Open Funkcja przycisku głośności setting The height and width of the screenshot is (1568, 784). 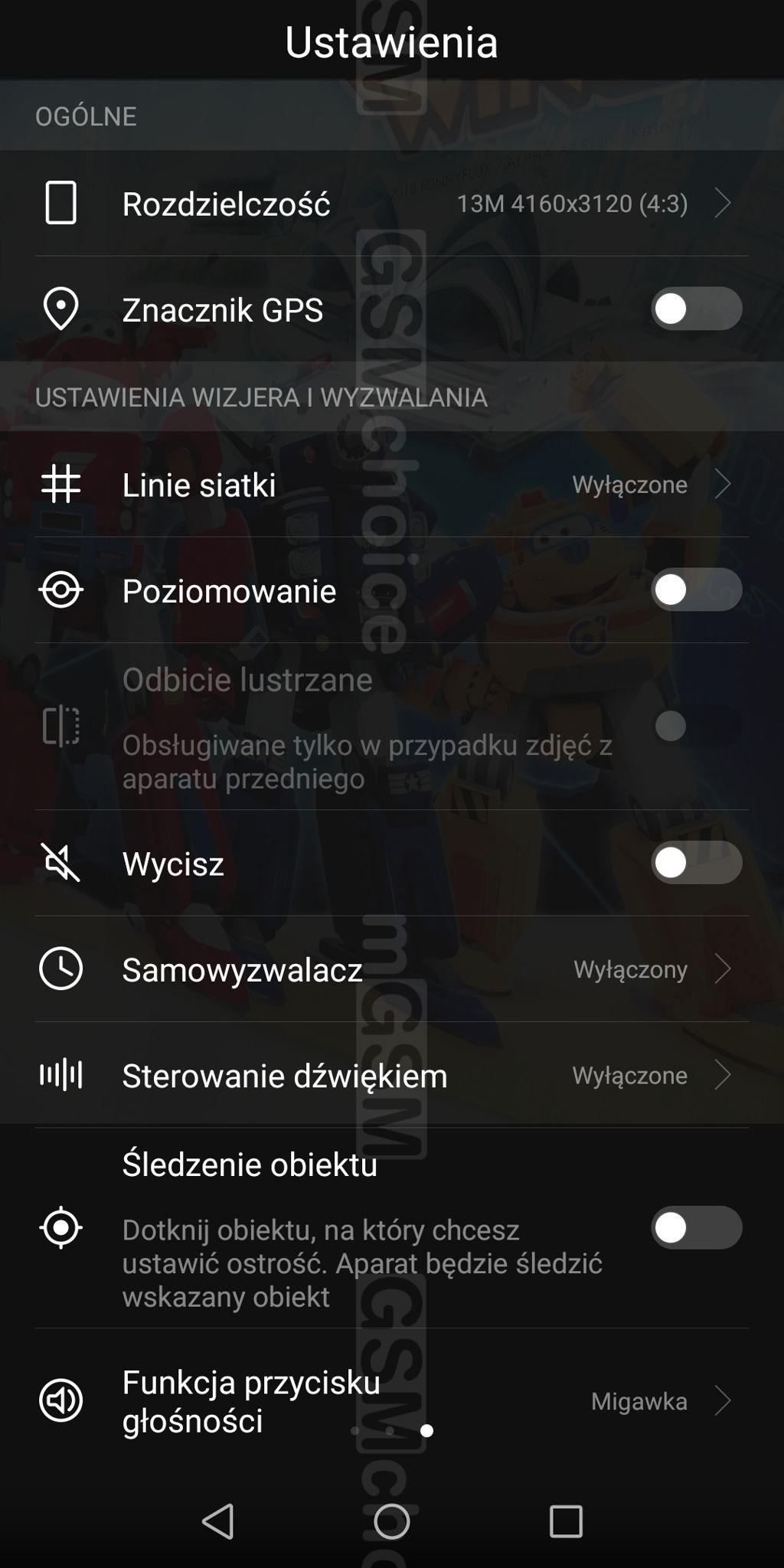390,1401
